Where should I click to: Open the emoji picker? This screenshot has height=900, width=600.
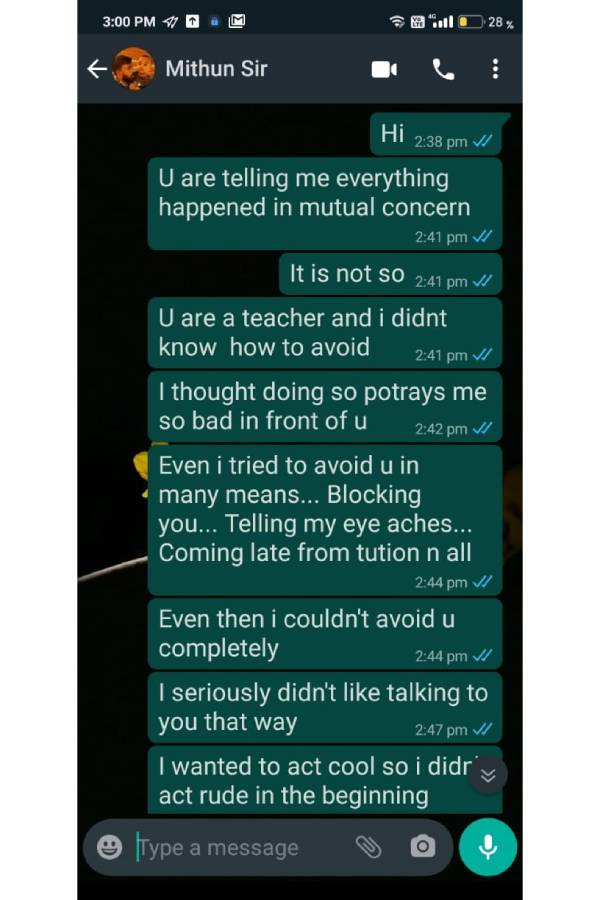pyautogui.click(x=110, y=847)
